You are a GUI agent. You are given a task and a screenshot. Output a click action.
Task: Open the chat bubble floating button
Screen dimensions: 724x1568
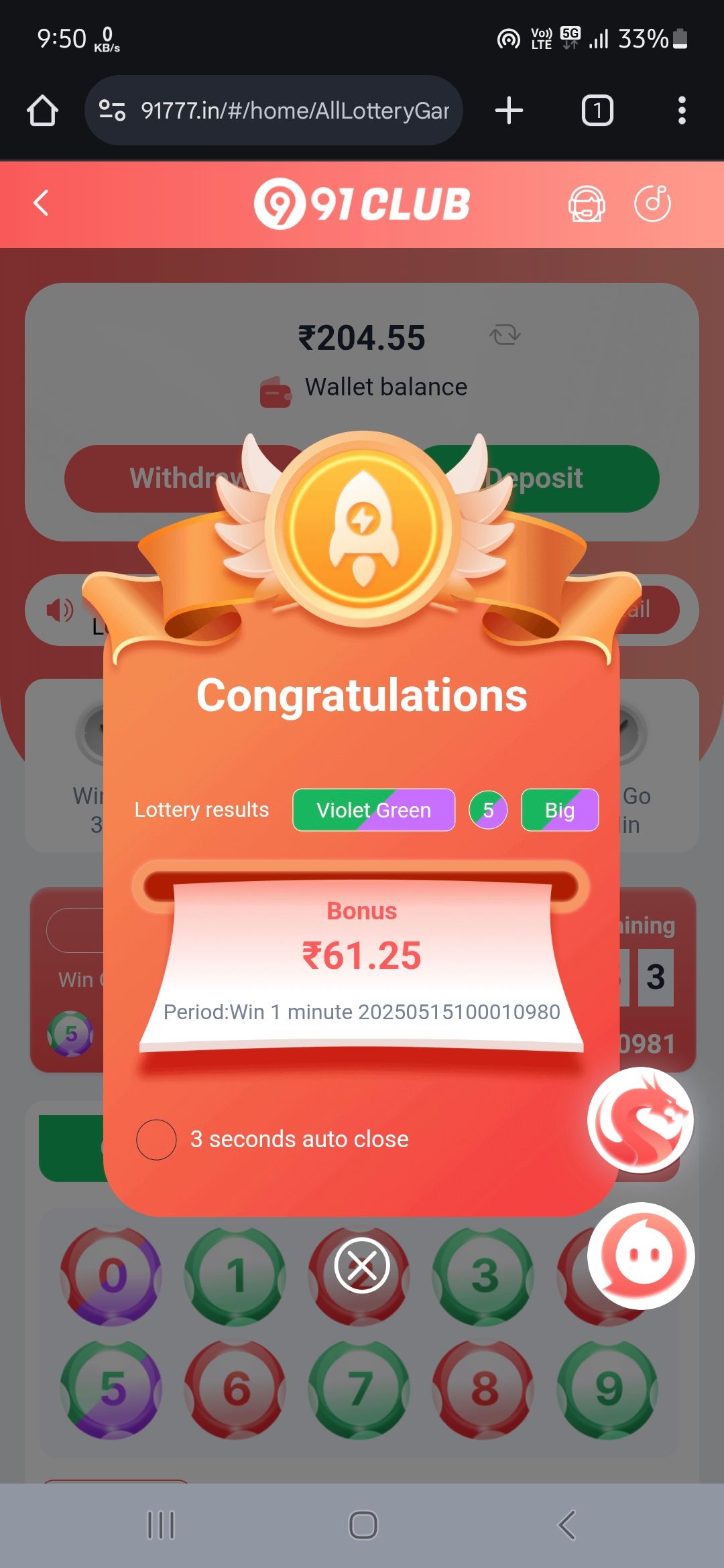[x=641, y=1256]
